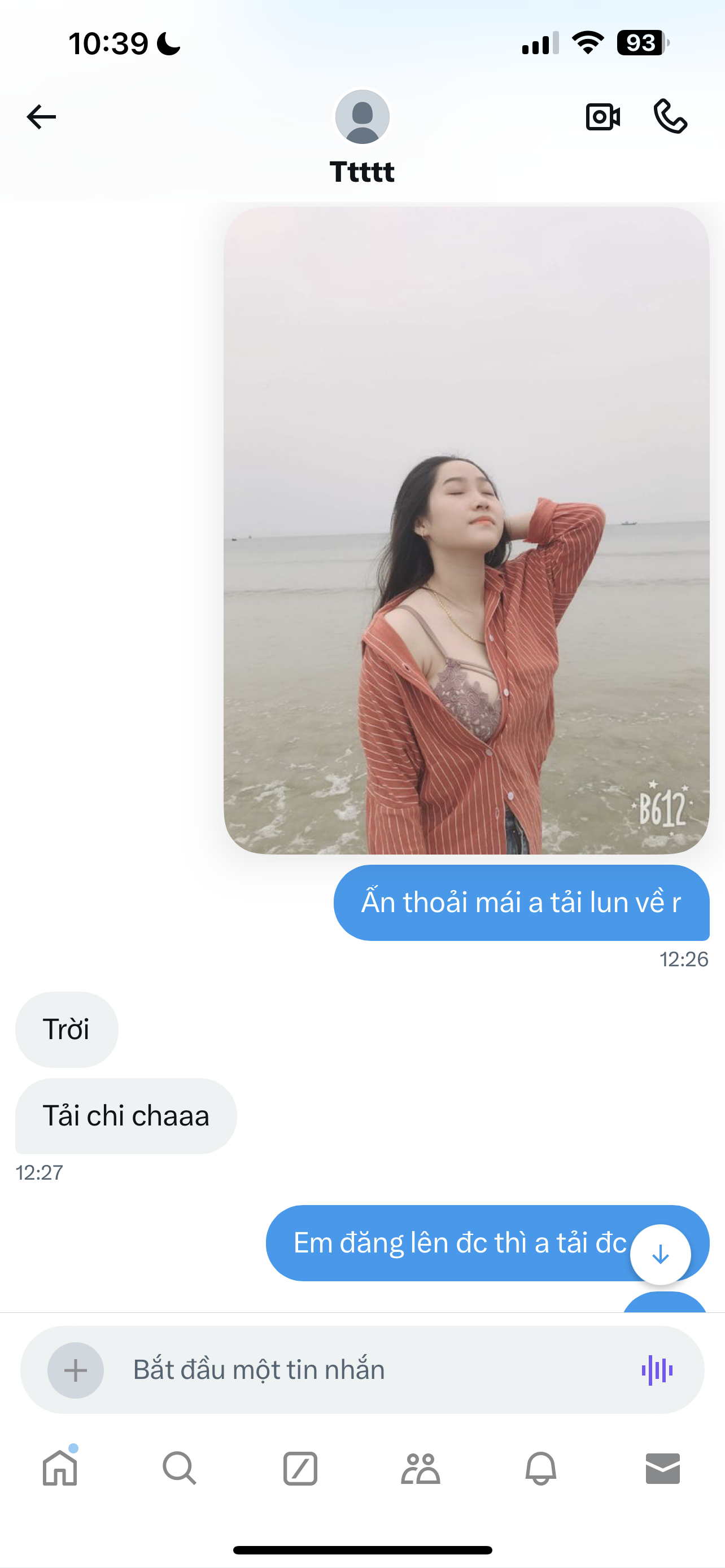Open the sent beach photo
This screenshot has height=1568, width=725.
(466, 530)
